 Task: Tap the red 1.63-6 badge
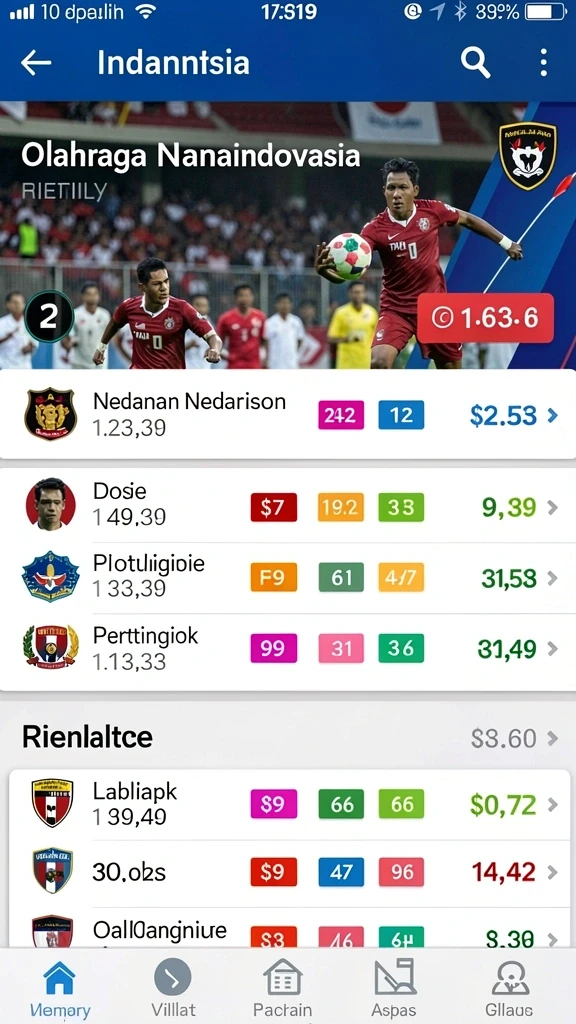click(x=485, y=318)
